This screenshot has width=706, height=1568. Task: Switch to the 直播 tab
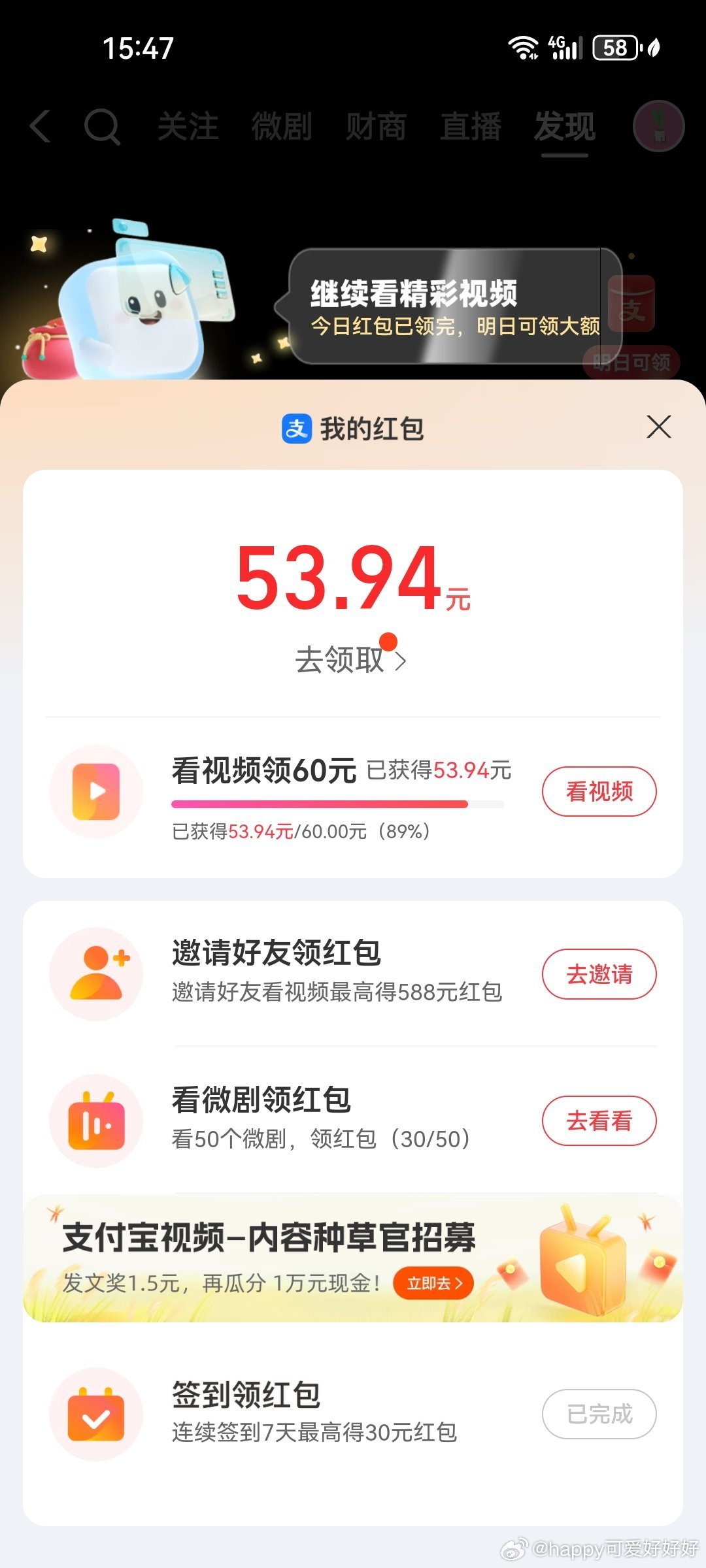pos(471,126)
